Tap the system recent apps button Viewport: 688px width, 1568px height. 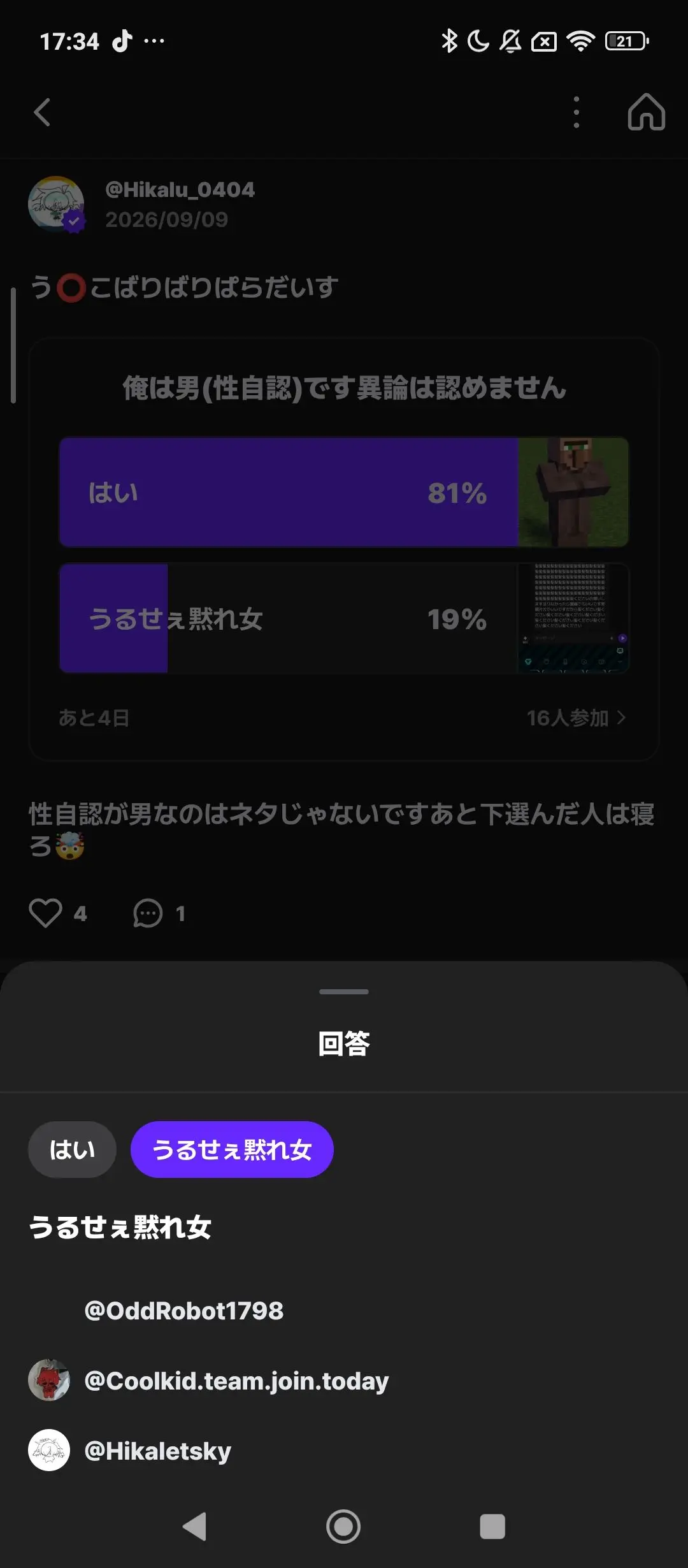[x=492, y=1527]
